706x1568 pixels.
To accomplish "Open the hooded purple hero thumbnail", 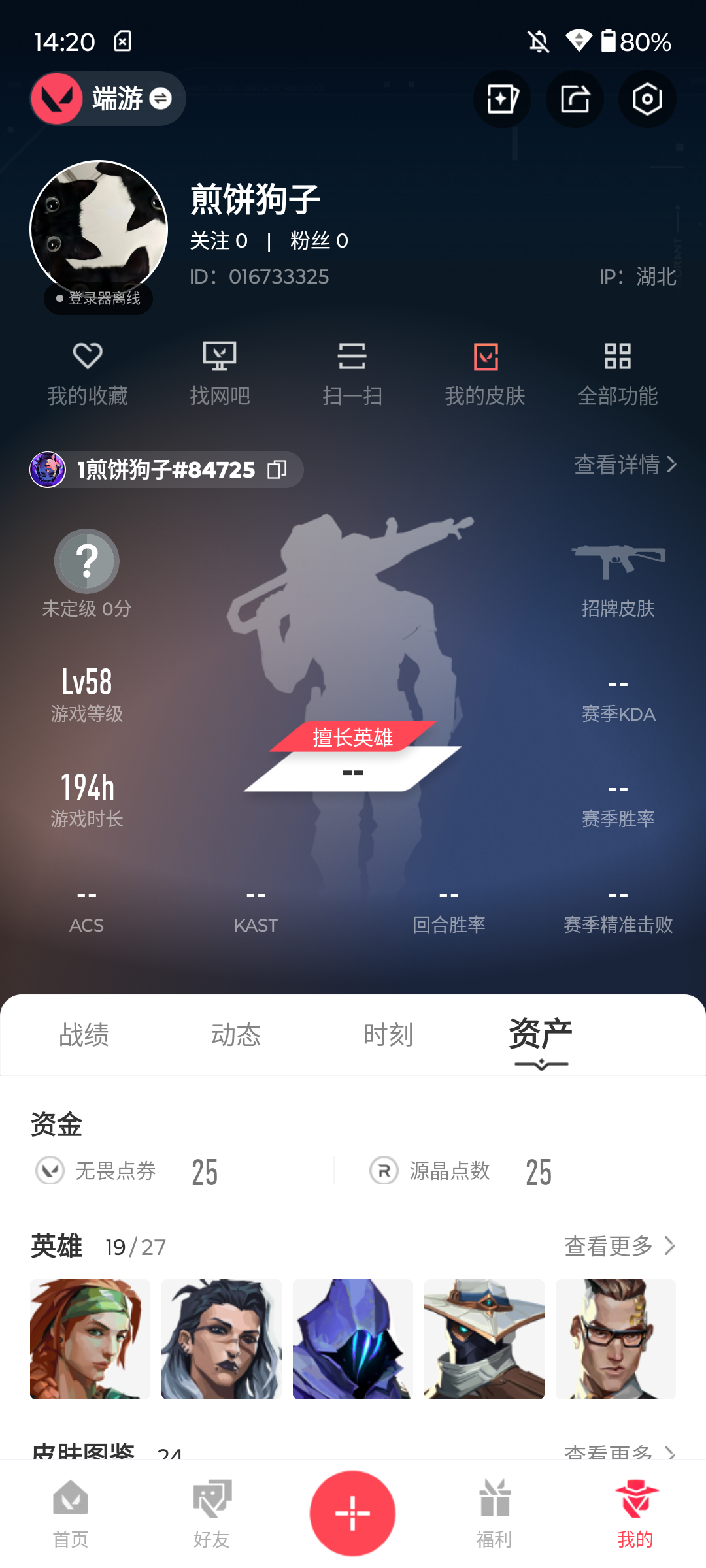I will tap(353, 1339).
